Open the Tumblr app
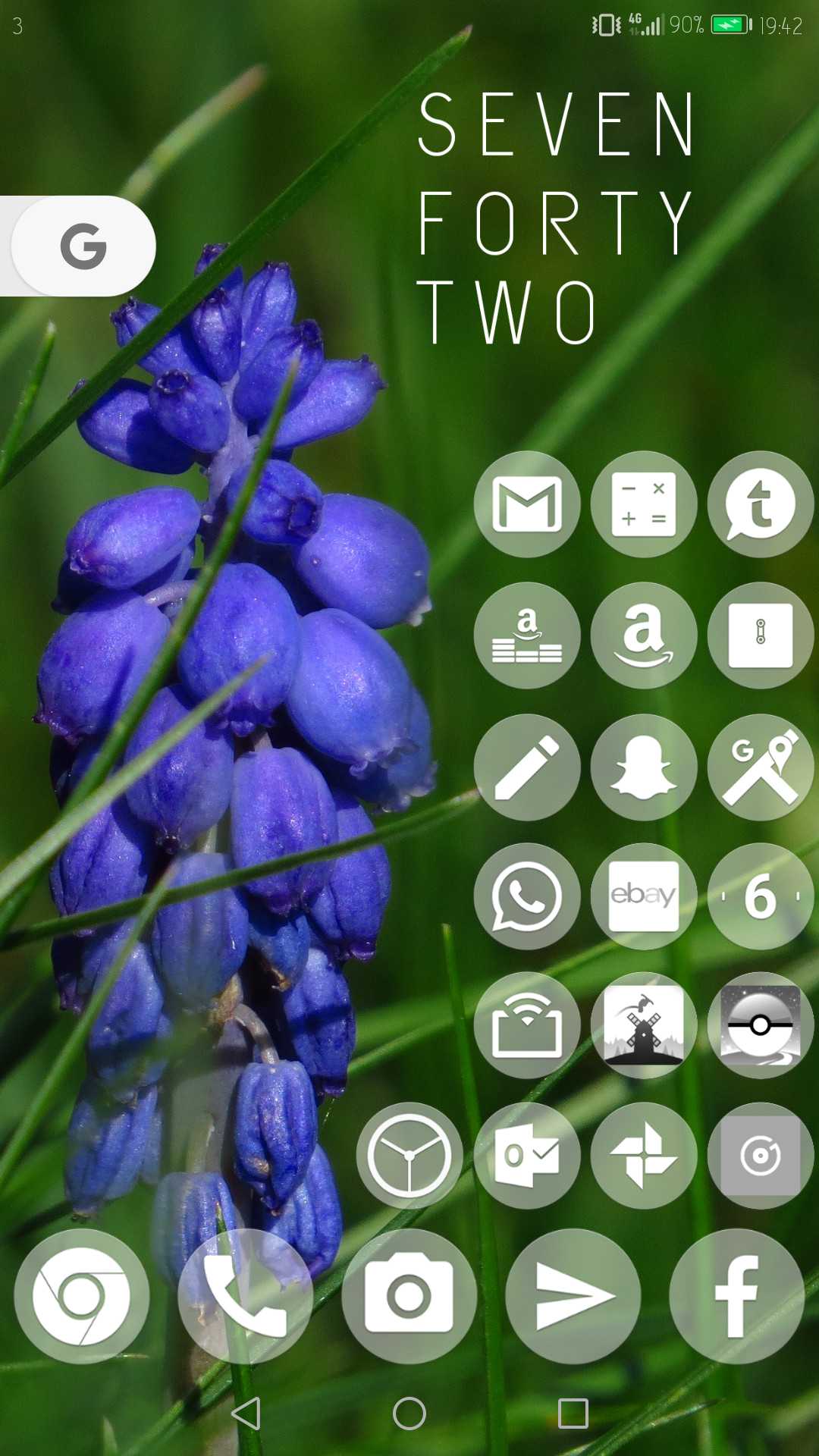Viewport: 819px width, 1456px height. pyautogui.click(x=760, y=504)
